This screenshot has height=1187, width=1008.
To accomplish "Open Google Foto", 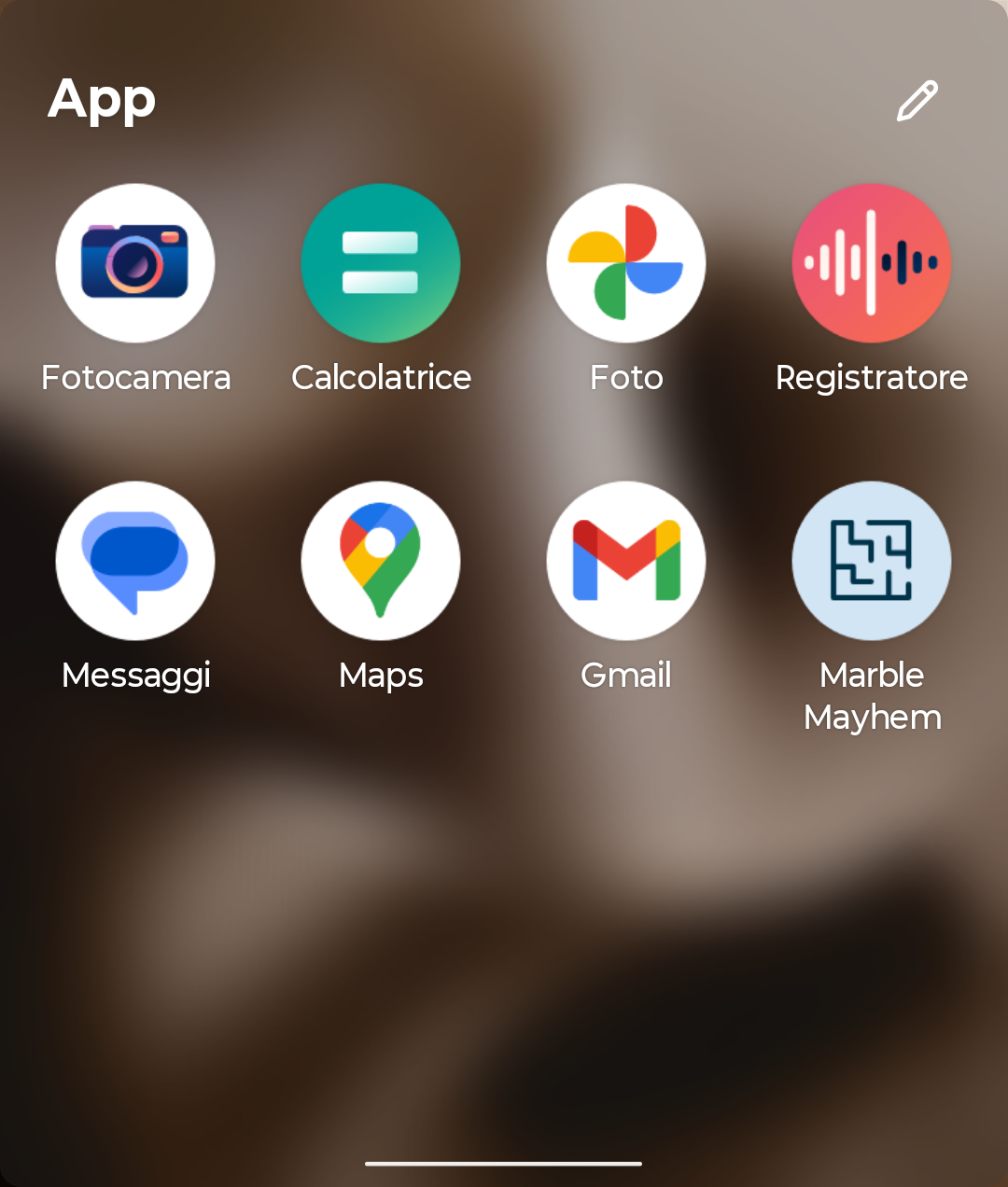I will point(626,263).
